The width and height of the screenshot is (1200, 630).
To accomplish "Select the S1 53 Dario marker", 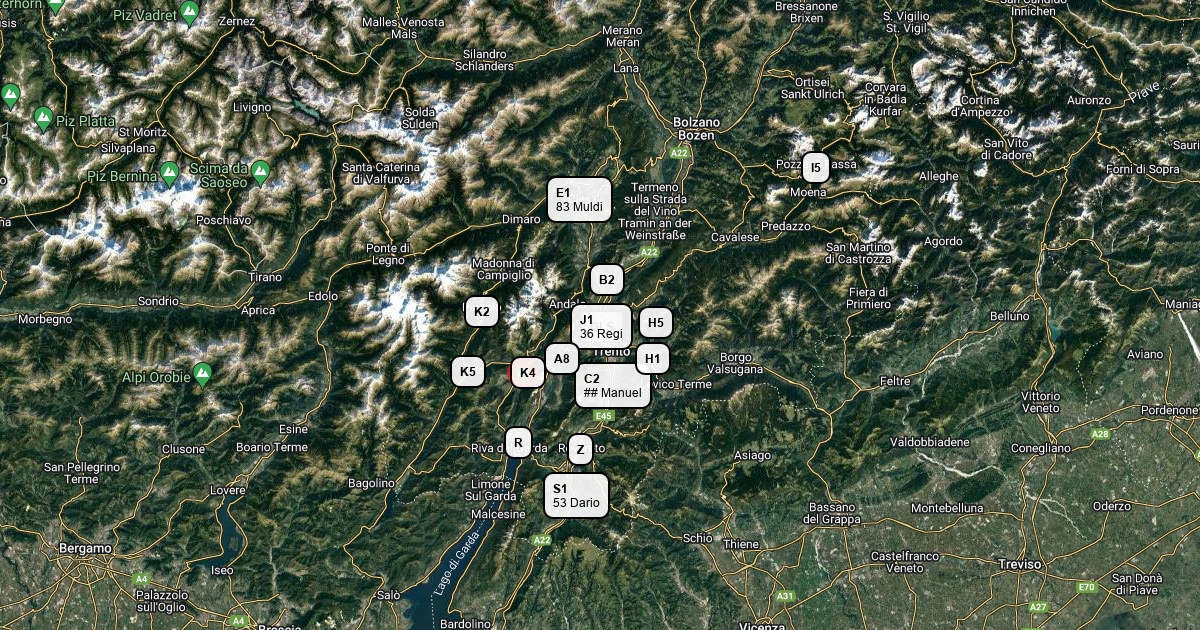I will 577,495.
